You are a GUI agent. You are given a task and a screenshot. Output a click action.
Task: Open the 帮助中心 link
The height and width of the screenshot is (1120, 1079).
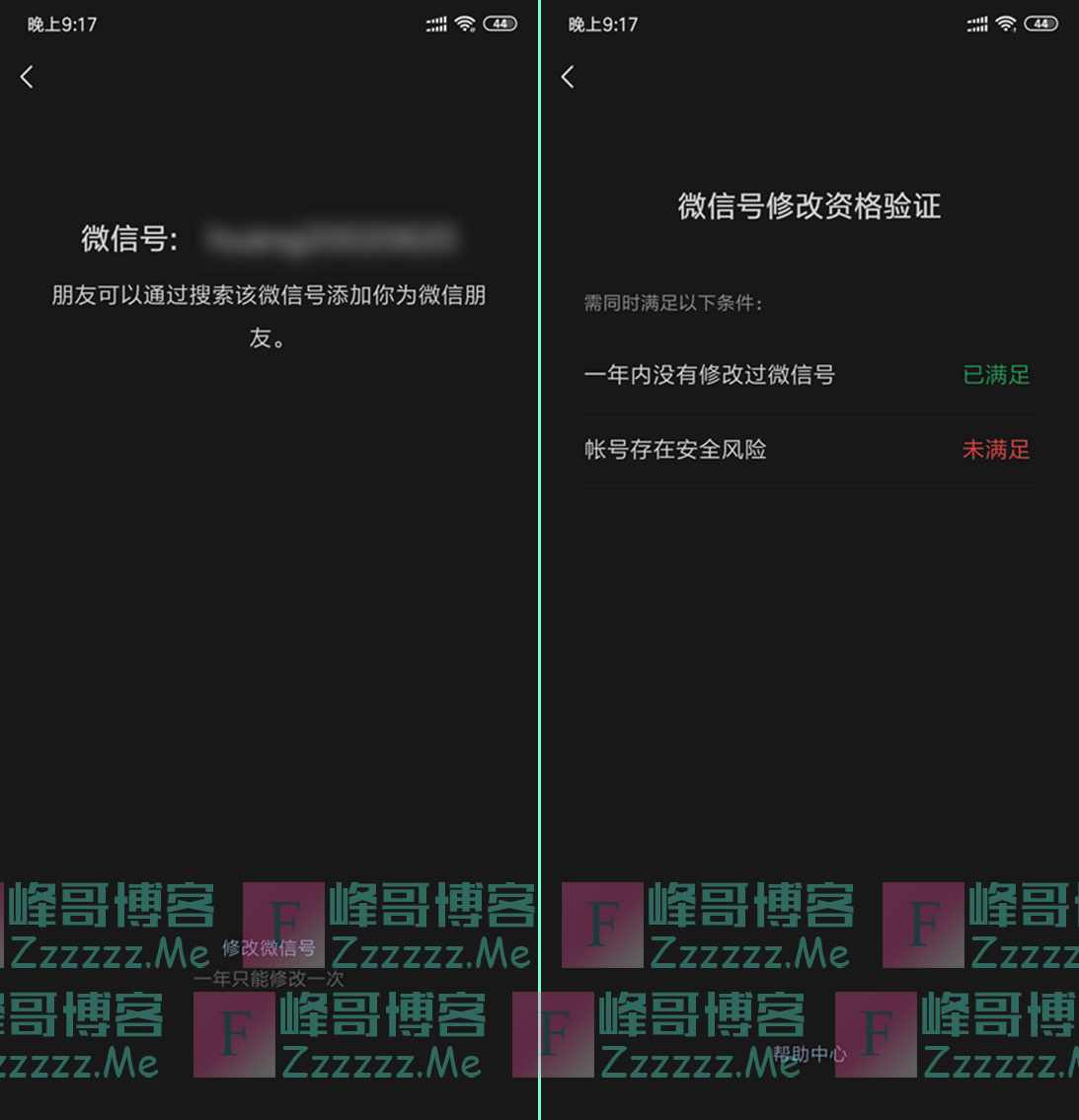click(809, 1054)
